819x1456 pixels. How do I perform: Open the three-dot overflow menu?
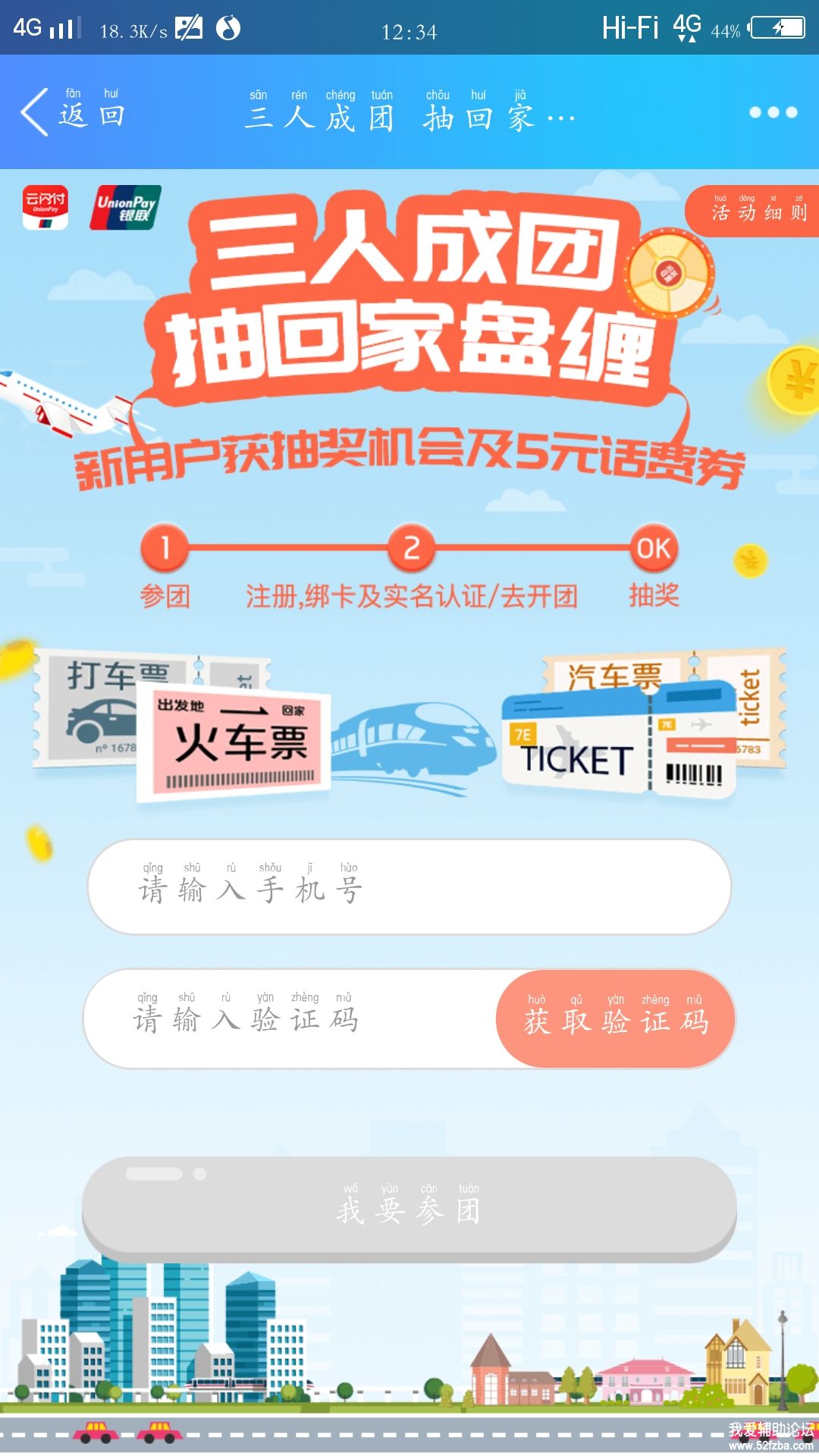pyautogui.click(x=773, y=112)
